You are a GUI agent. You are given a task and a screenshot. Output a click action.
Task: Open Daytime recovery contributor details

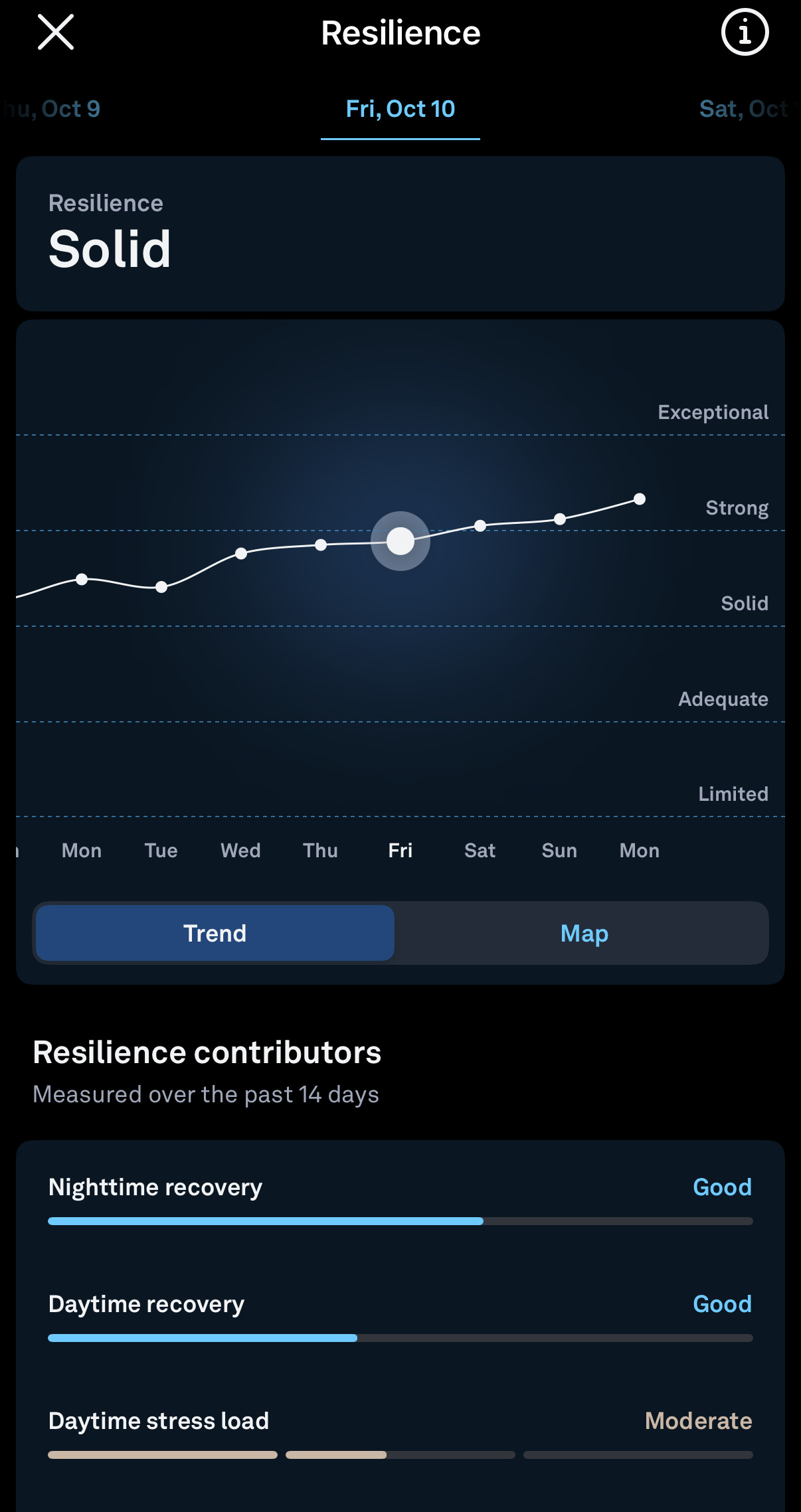tap(400, 1316)
